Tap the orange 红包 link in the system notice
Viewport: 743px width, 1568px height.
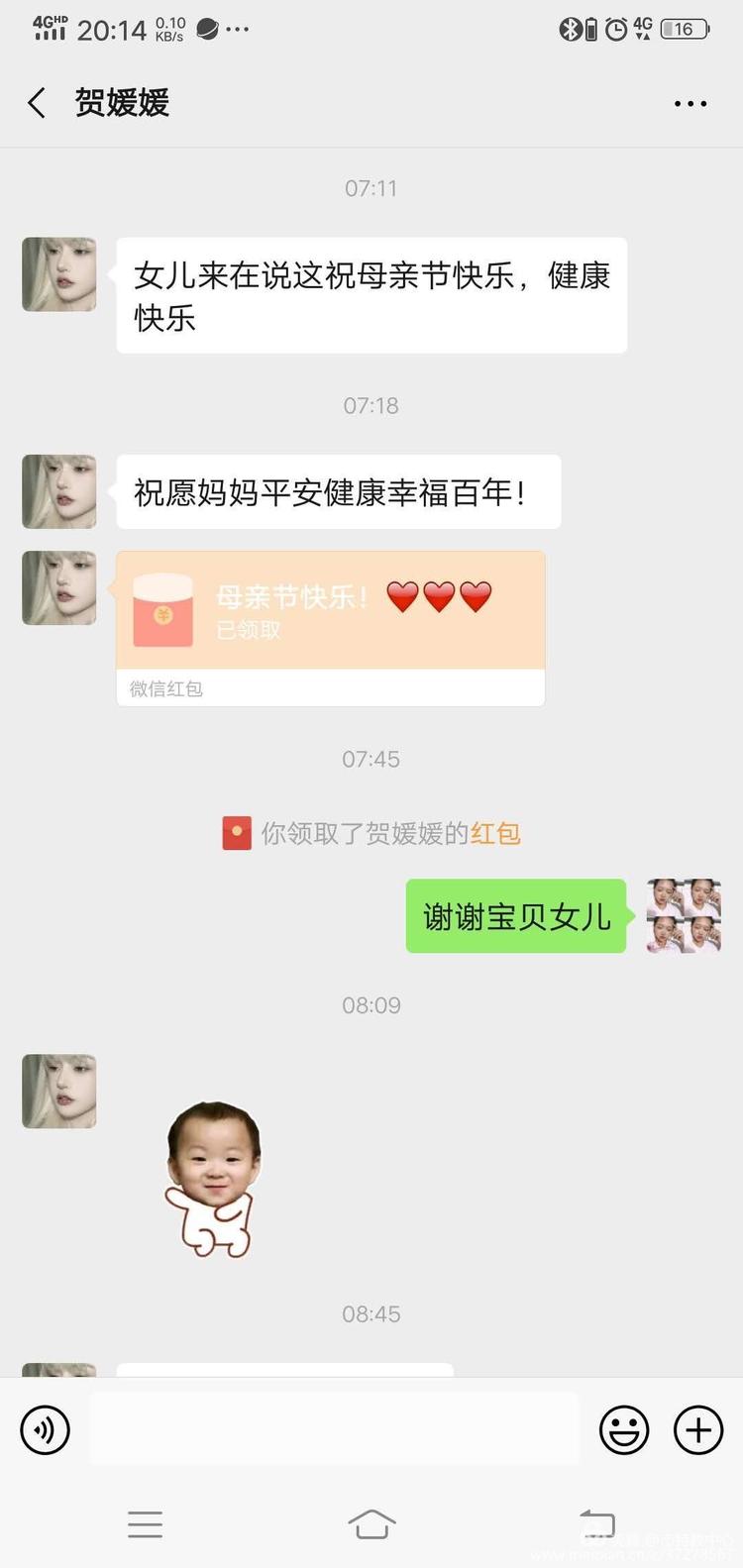495,833
